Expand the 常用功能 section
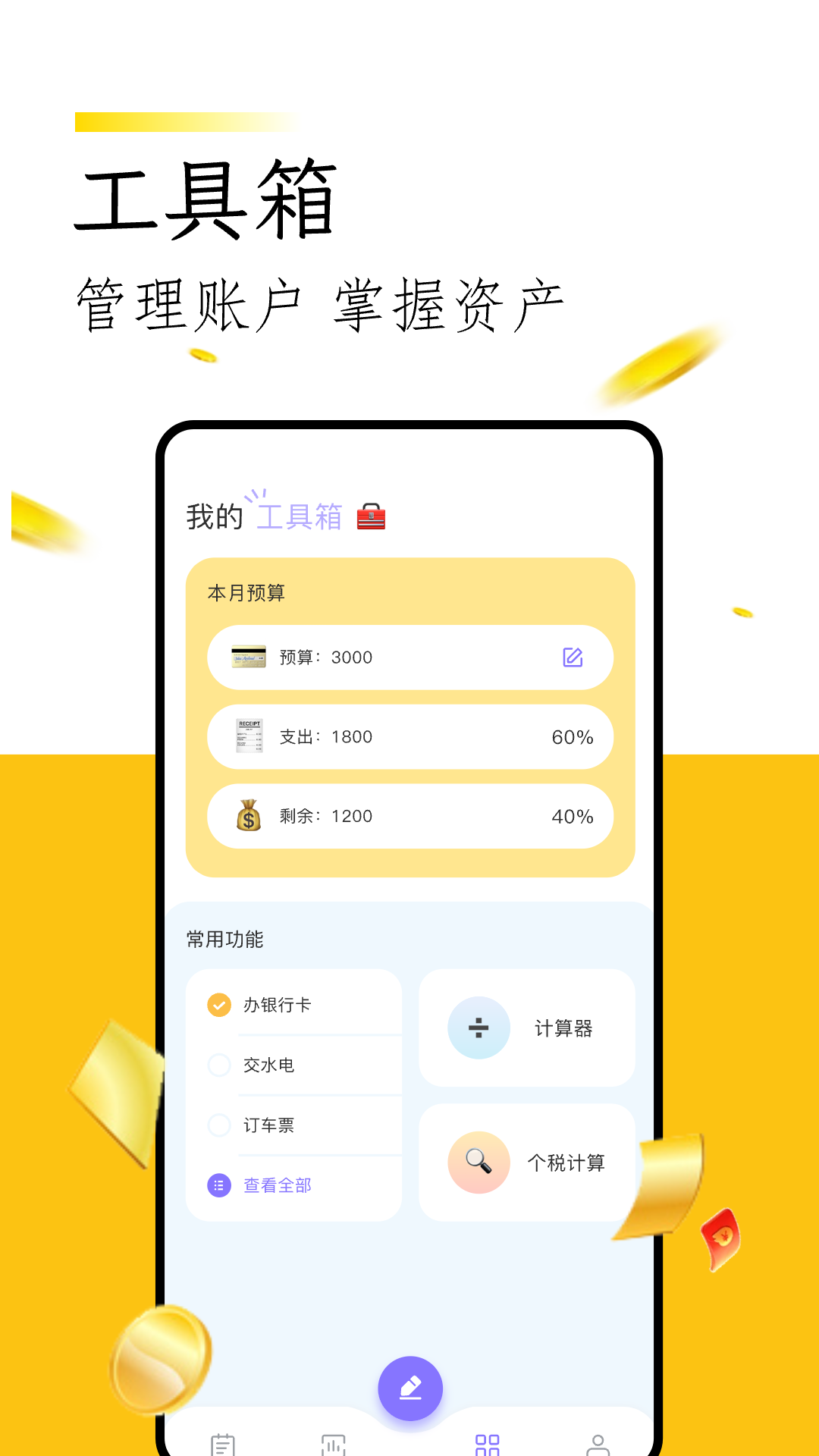Screen dimensions: 819x1456 click(224, 937)
